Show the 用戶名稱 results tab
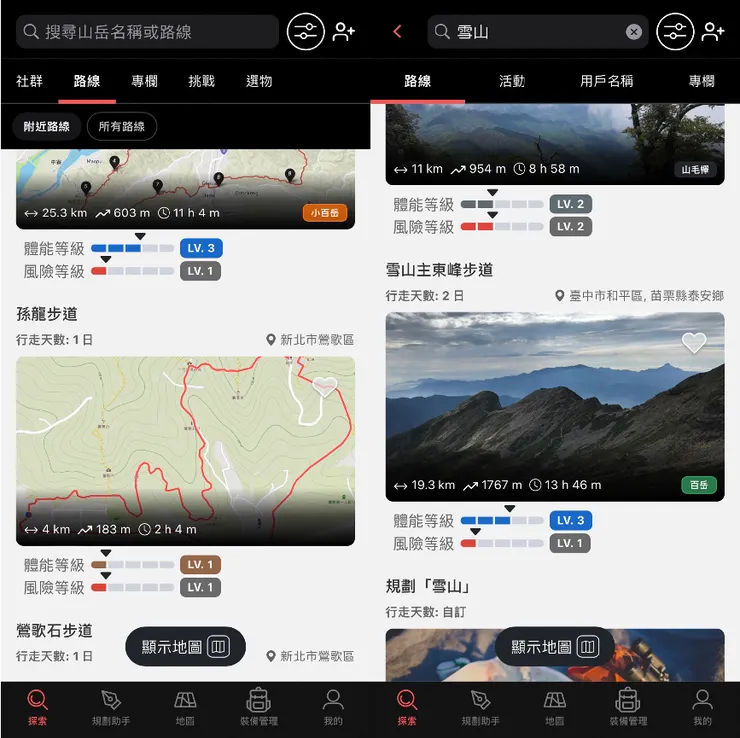740x738 pixels. click(606, 81)
